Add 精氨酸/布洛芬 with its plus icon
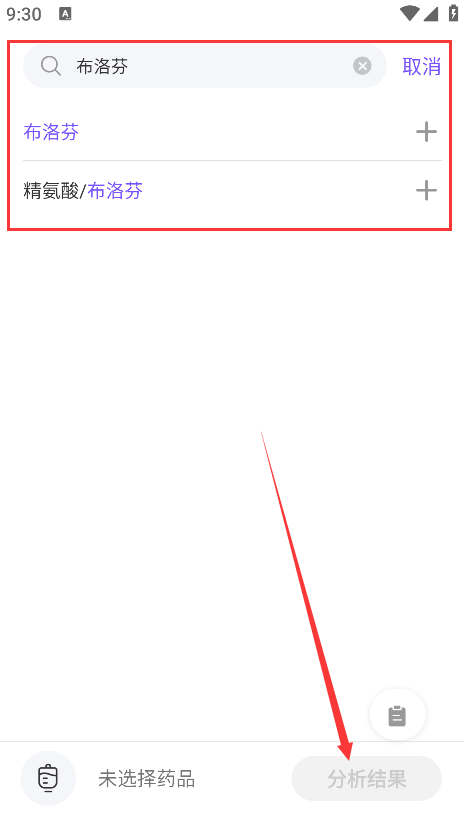464x828 pixels. [427, 190]
